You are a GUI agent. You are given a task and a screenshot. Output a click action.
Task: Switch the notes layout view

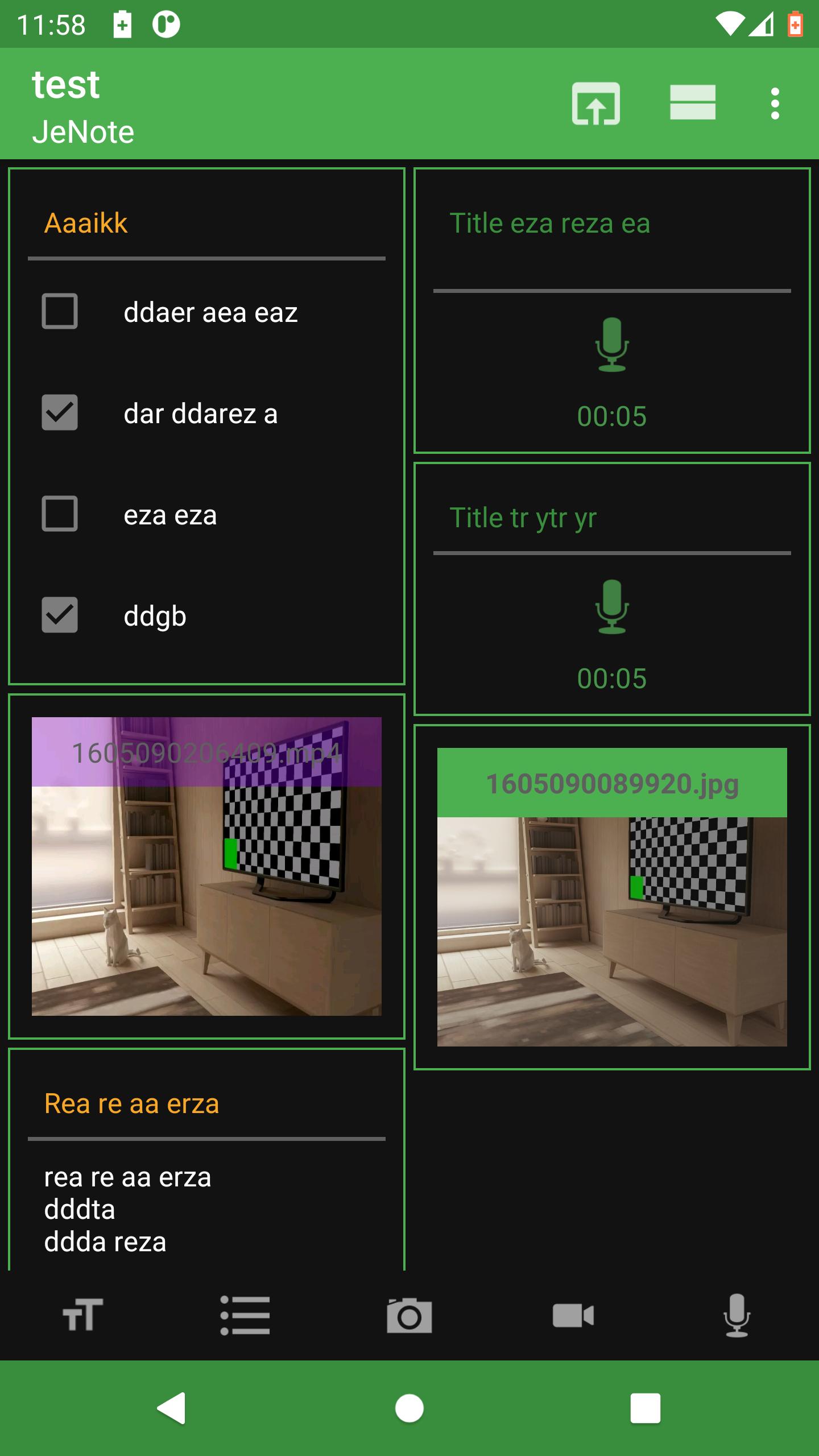[x=692, y=103]
